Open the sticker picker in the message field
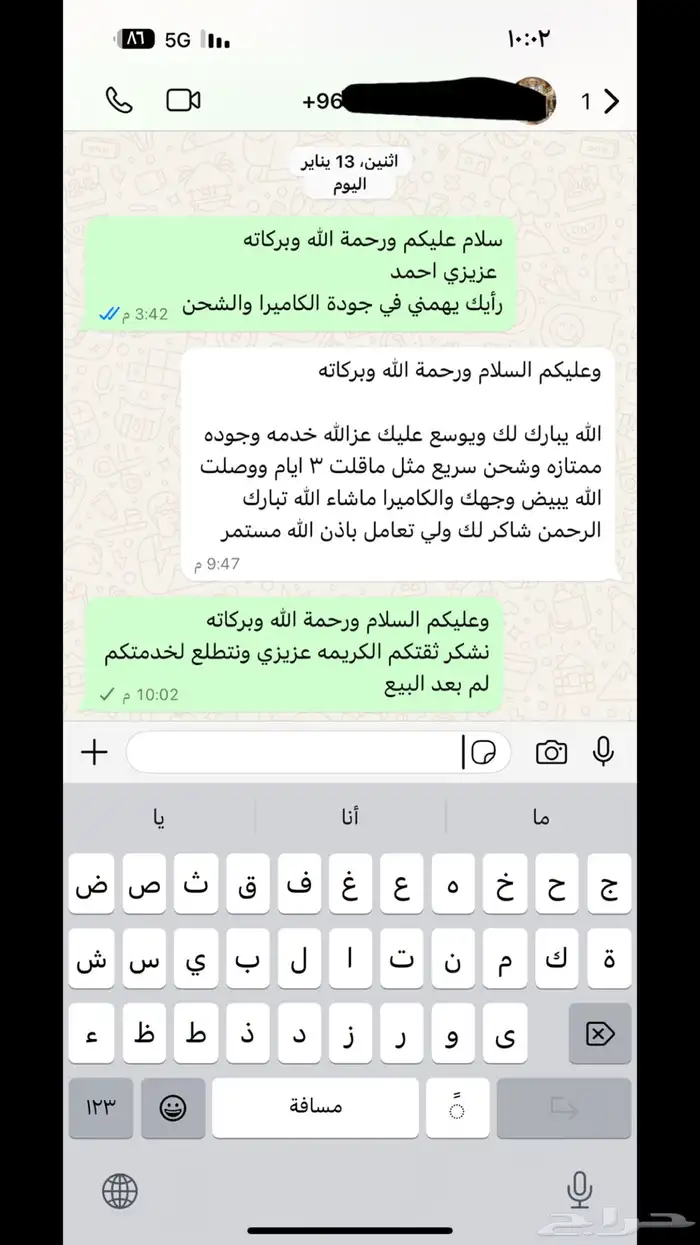The width and height of the screenshot is (700, 1245). point(483,753)
